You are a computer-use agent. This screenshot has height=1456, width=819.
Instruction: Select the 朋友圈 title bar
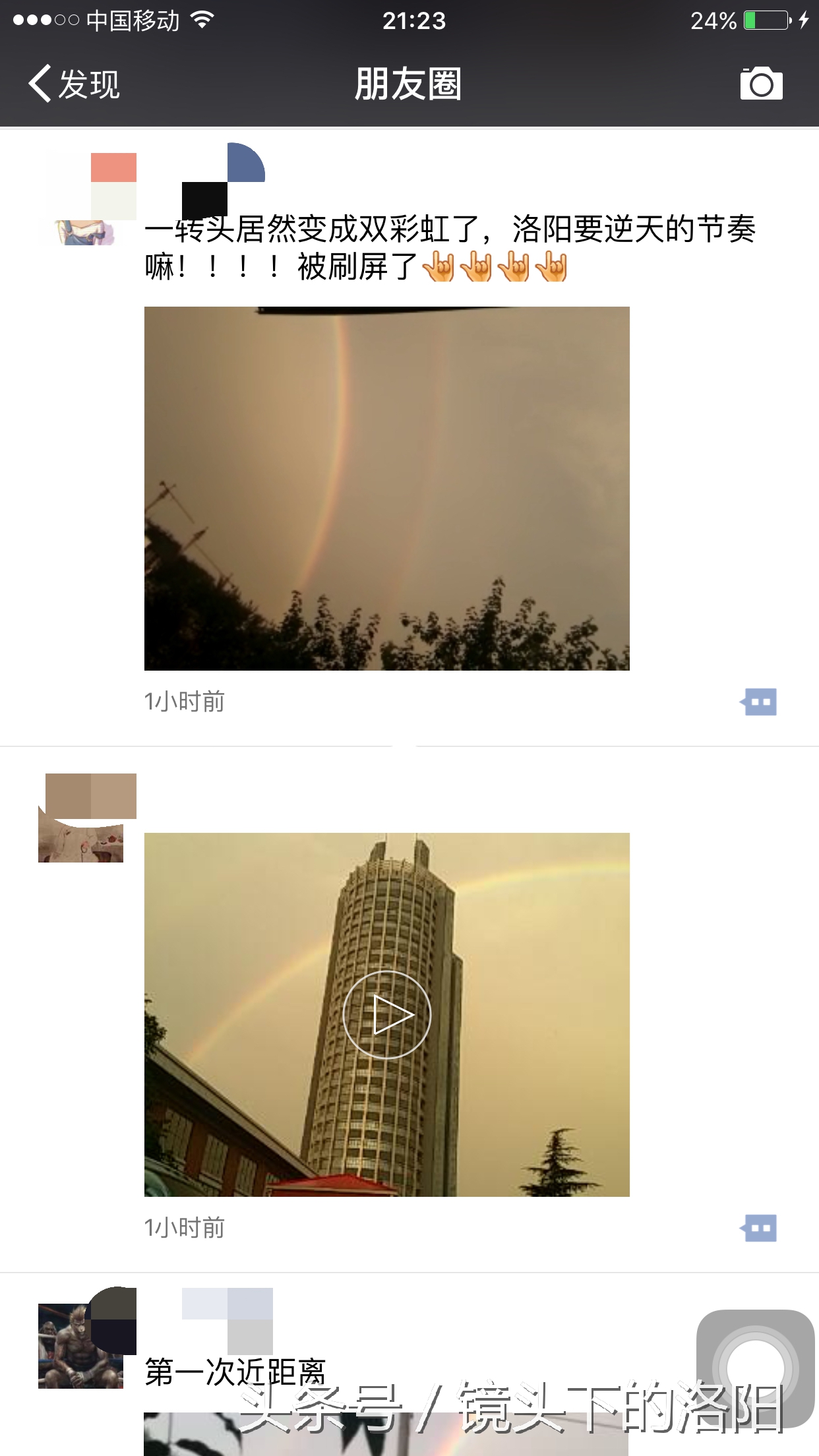pyautogui.click(x=409, y=84)
